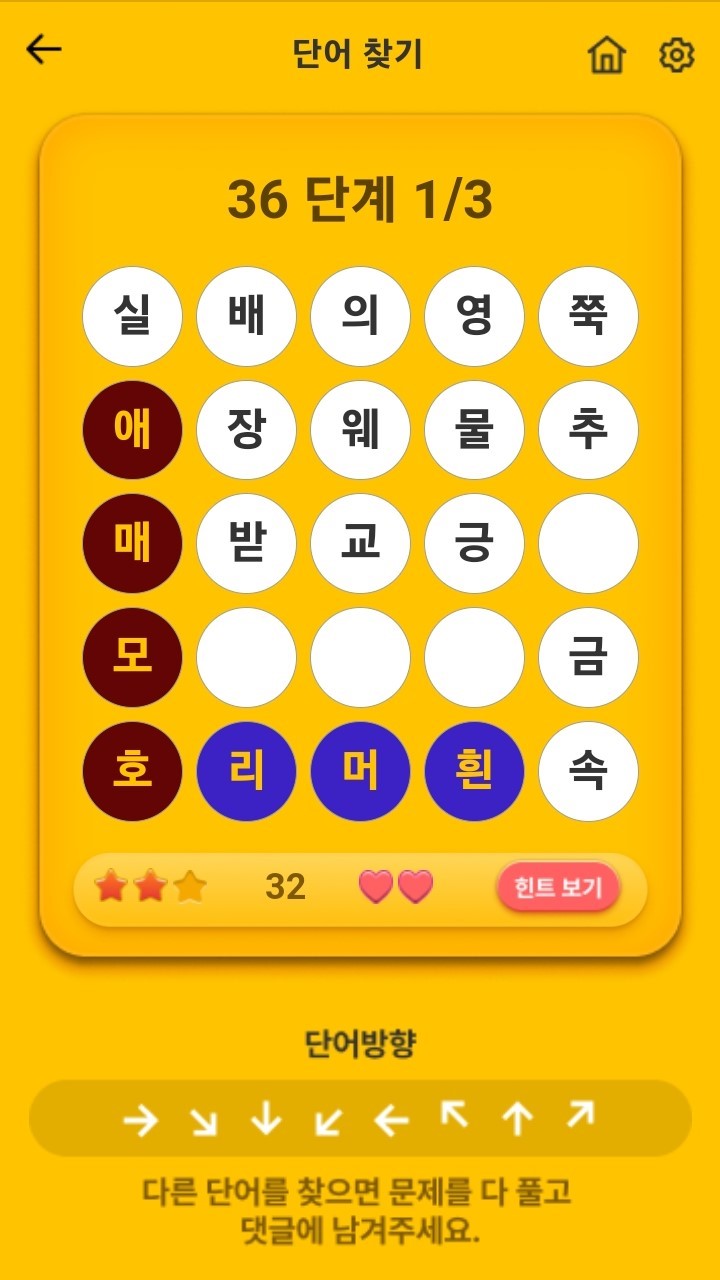Pick the letter tile 물
The image size is (720, 1280).
tap(475, 430)
